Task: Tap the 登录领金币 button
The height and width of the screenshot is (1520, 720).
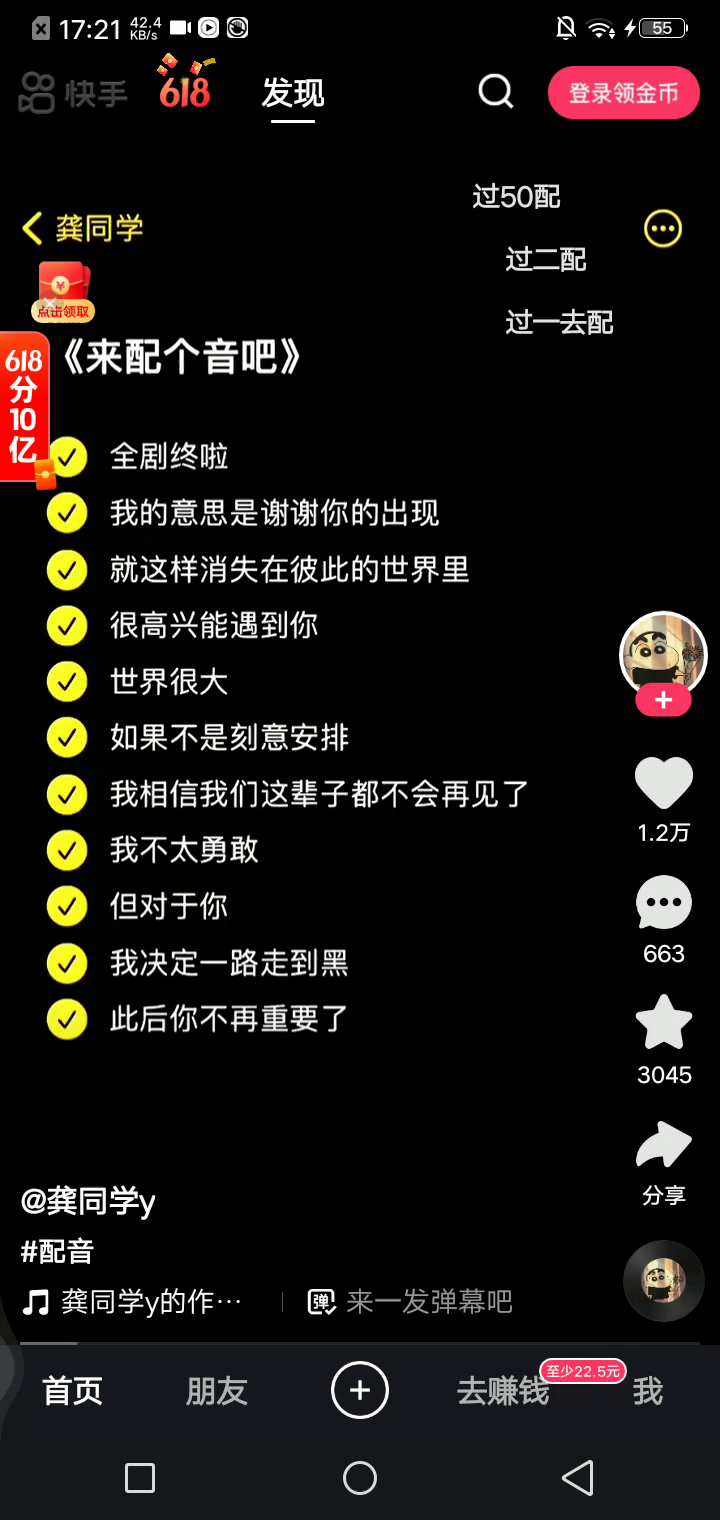Action: [x=623, y=93]
